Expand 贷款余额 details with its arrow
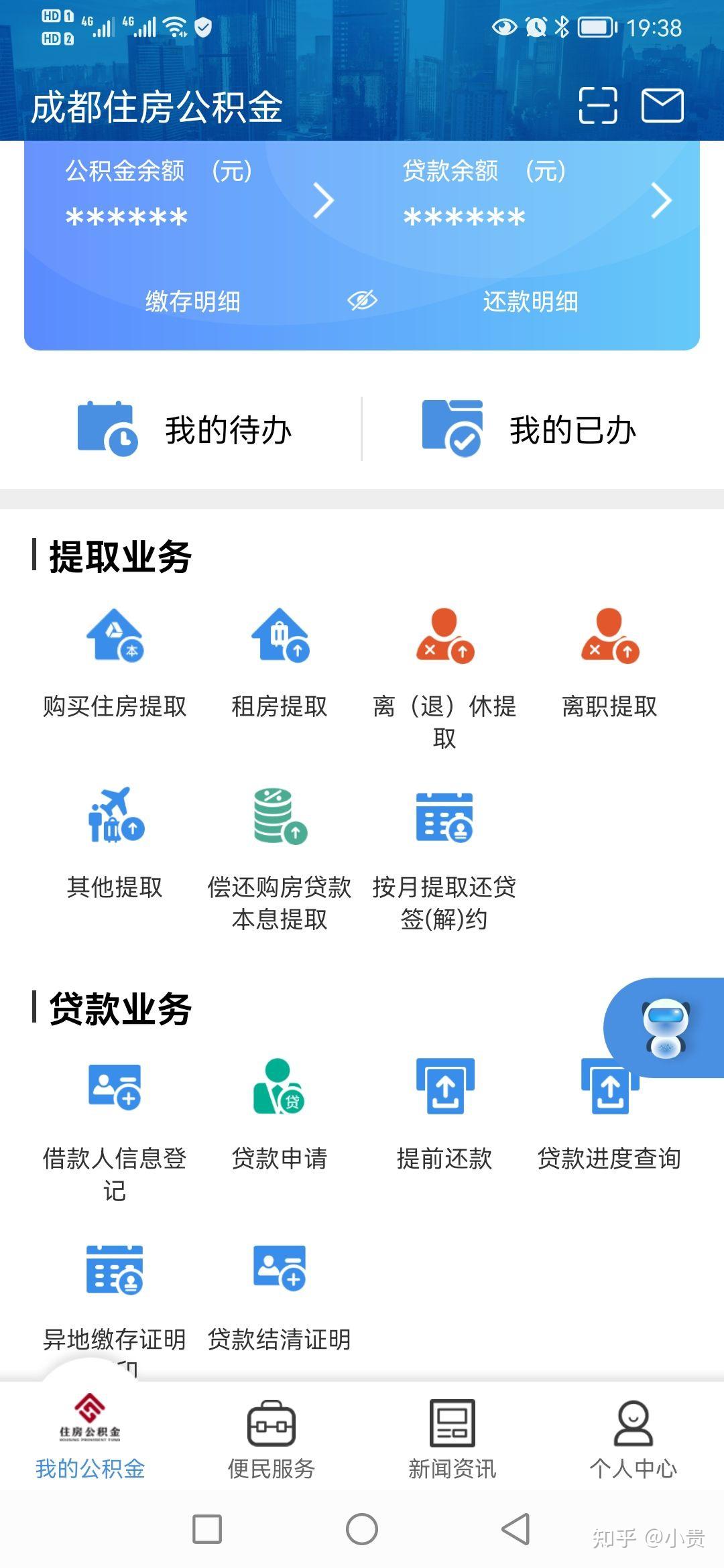Screen dimensions: 724x1568 click(x=663, y=200)
